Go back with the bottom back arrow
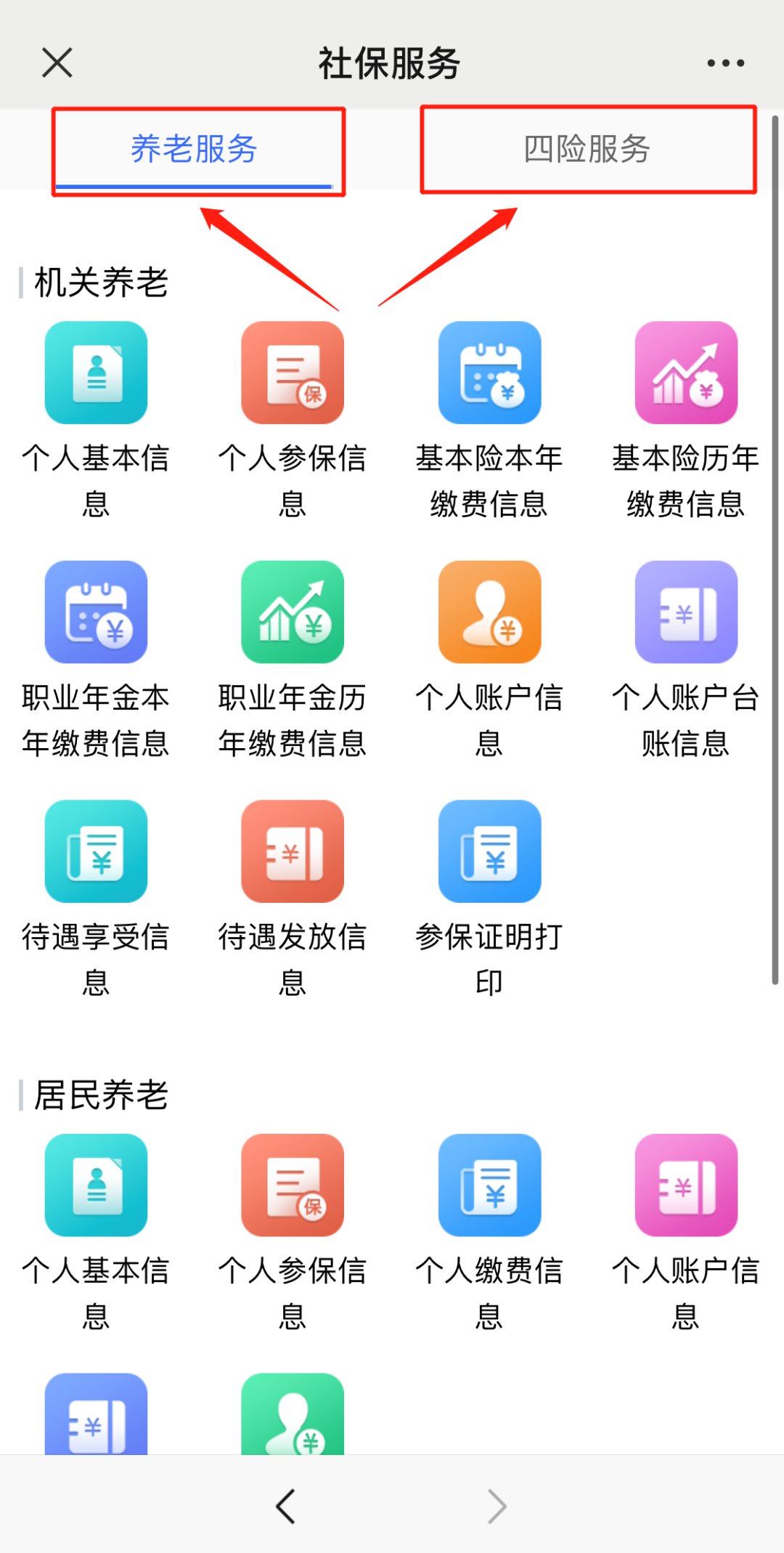 coord(286,1506)
